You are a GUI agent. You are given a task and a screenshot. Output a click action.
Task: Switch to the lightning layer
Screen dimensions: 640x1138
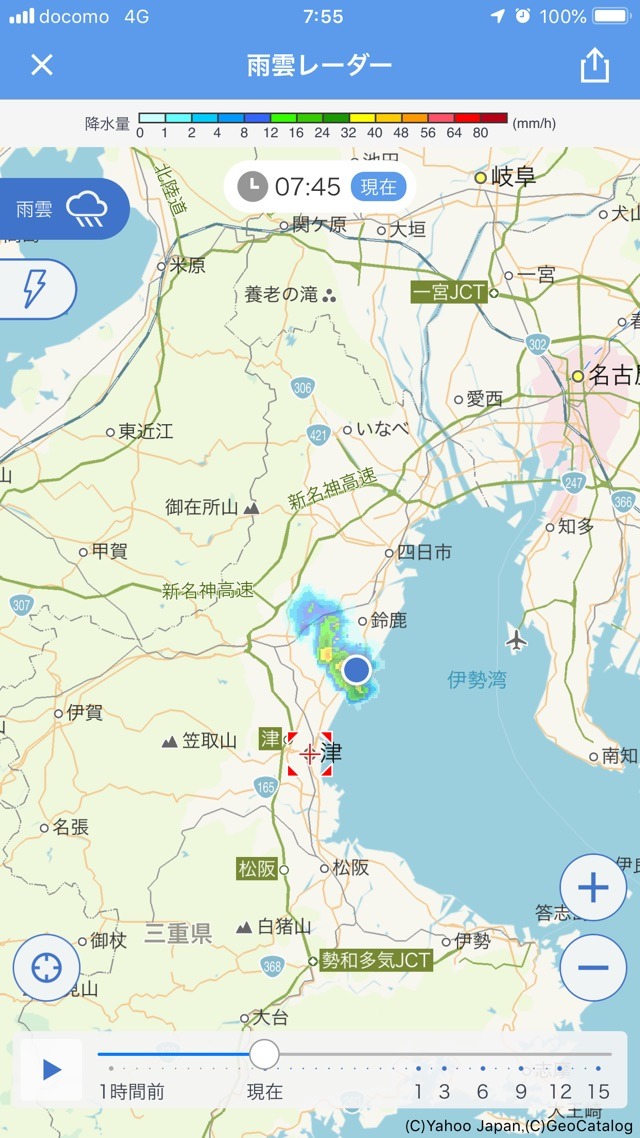point(36,289)
